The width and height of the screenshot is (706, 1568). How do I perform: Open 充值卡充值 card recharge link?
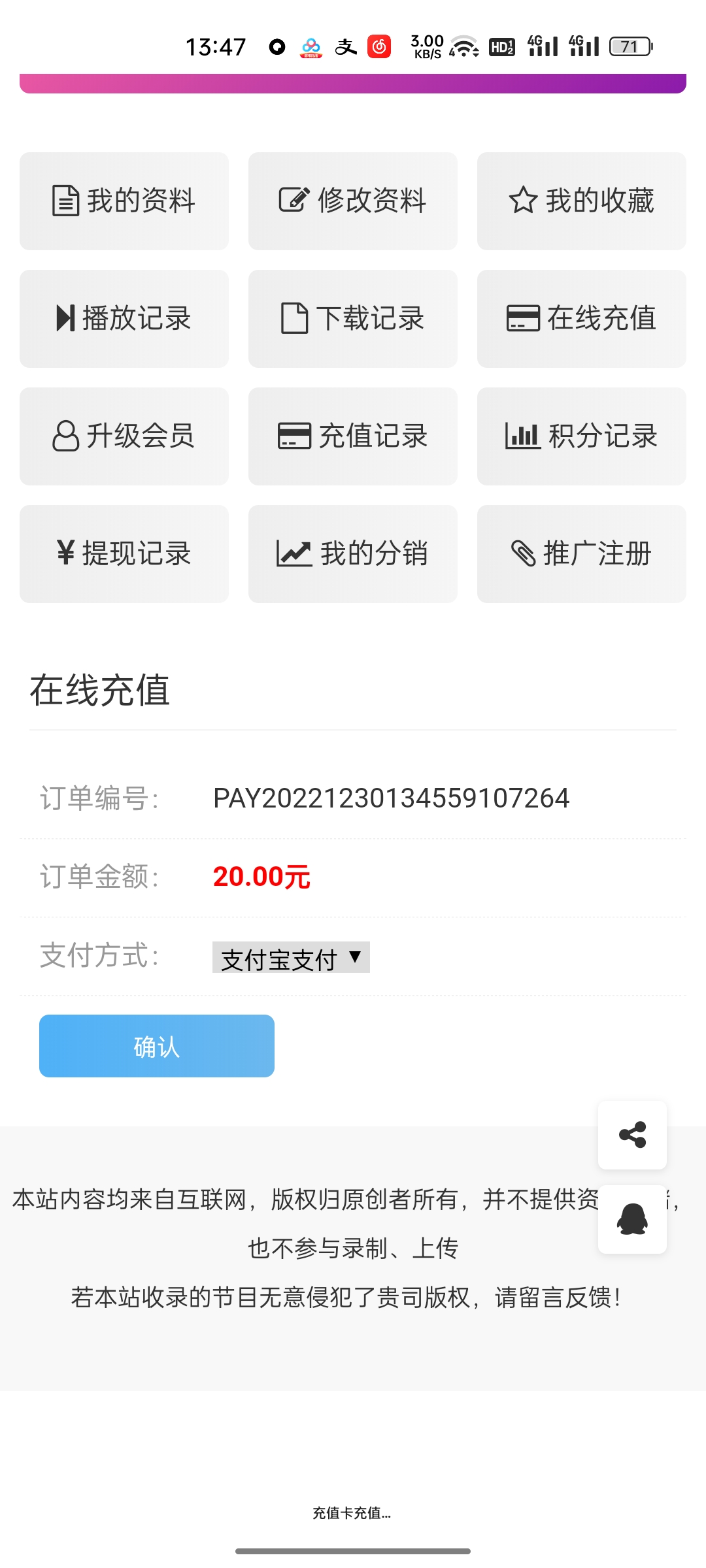pos(352,1513)
